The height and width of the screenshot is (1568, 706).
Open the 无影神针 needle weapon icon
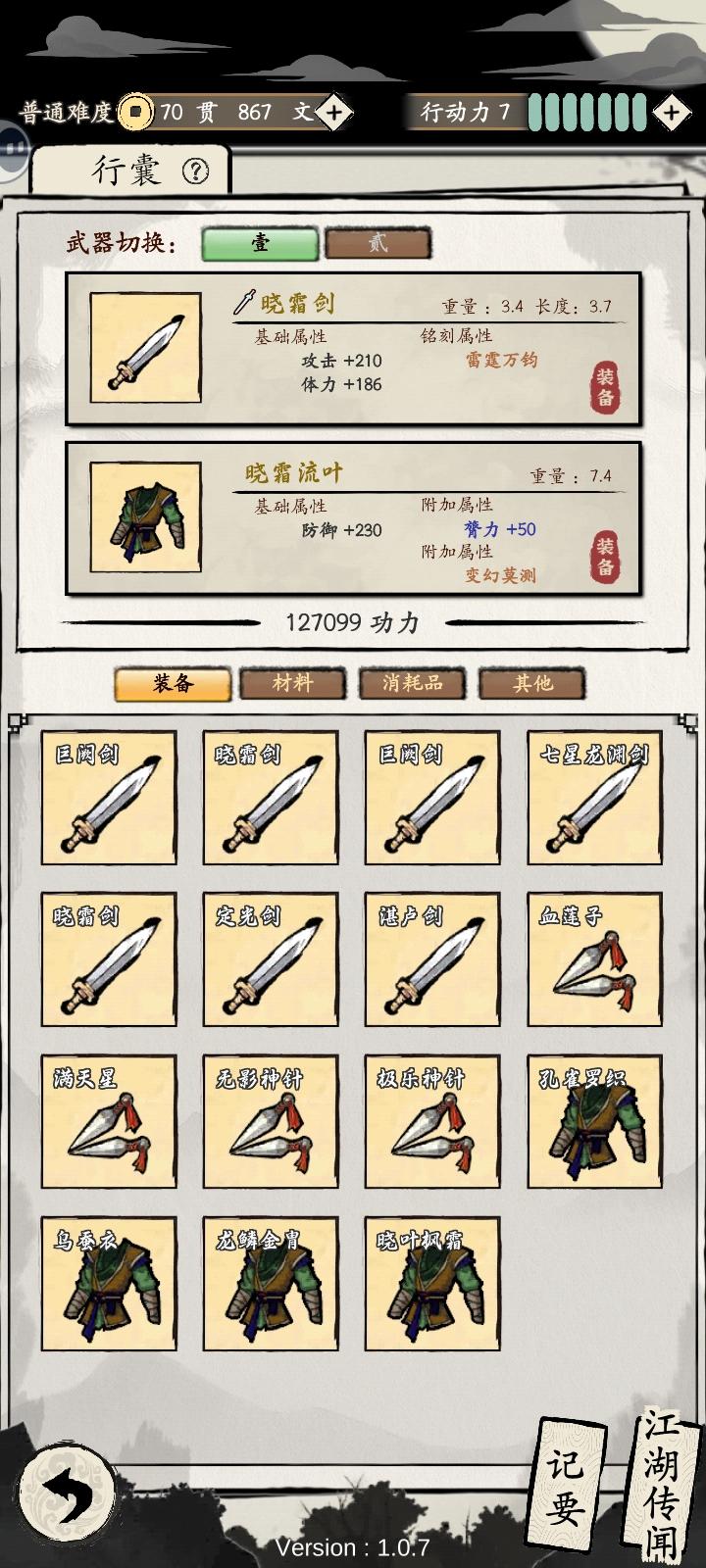tap(270, 1122)
